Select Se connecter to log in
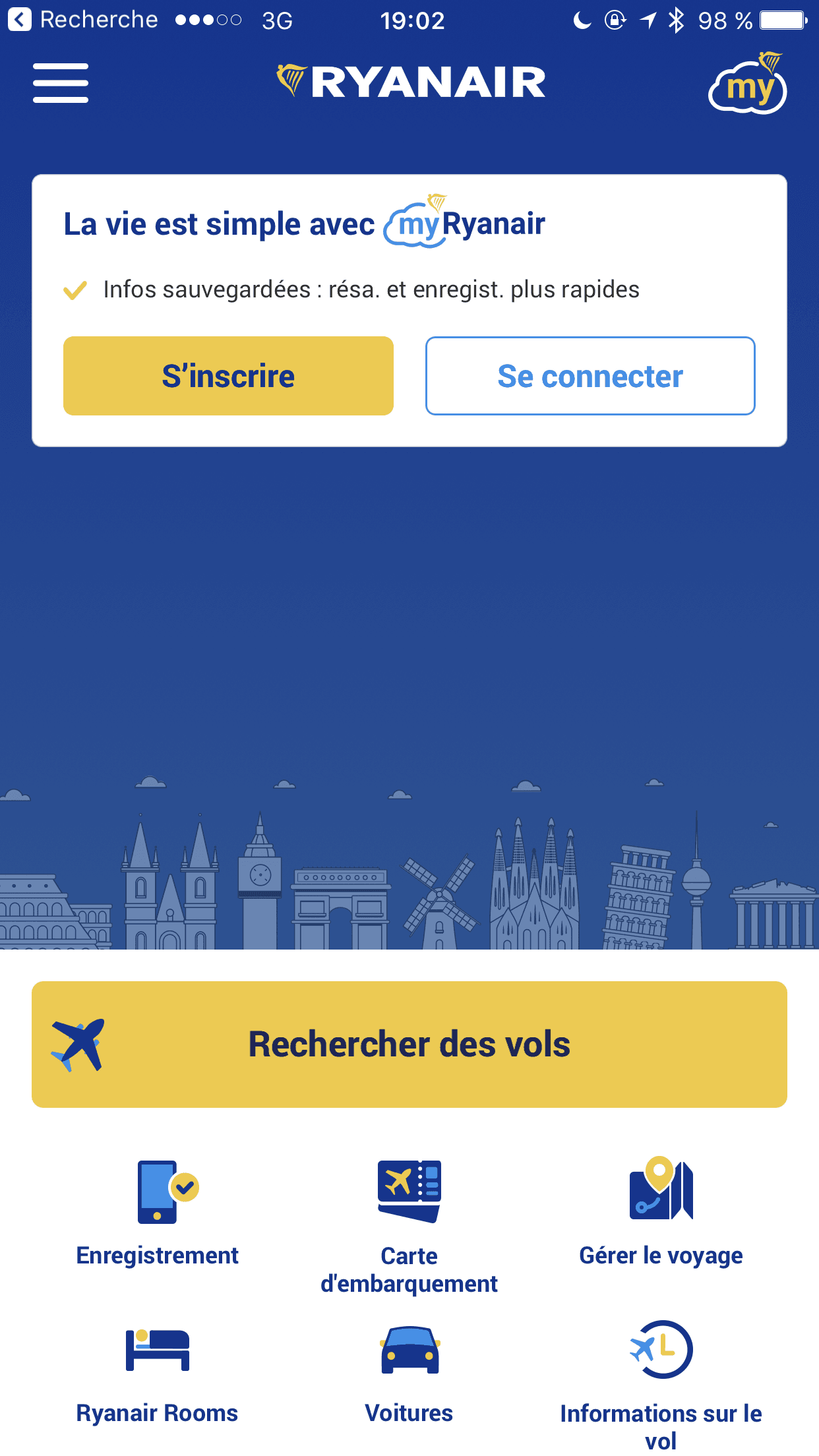Screen dimensions: 819x1456 pyautogui.click(x=590, y=376)
